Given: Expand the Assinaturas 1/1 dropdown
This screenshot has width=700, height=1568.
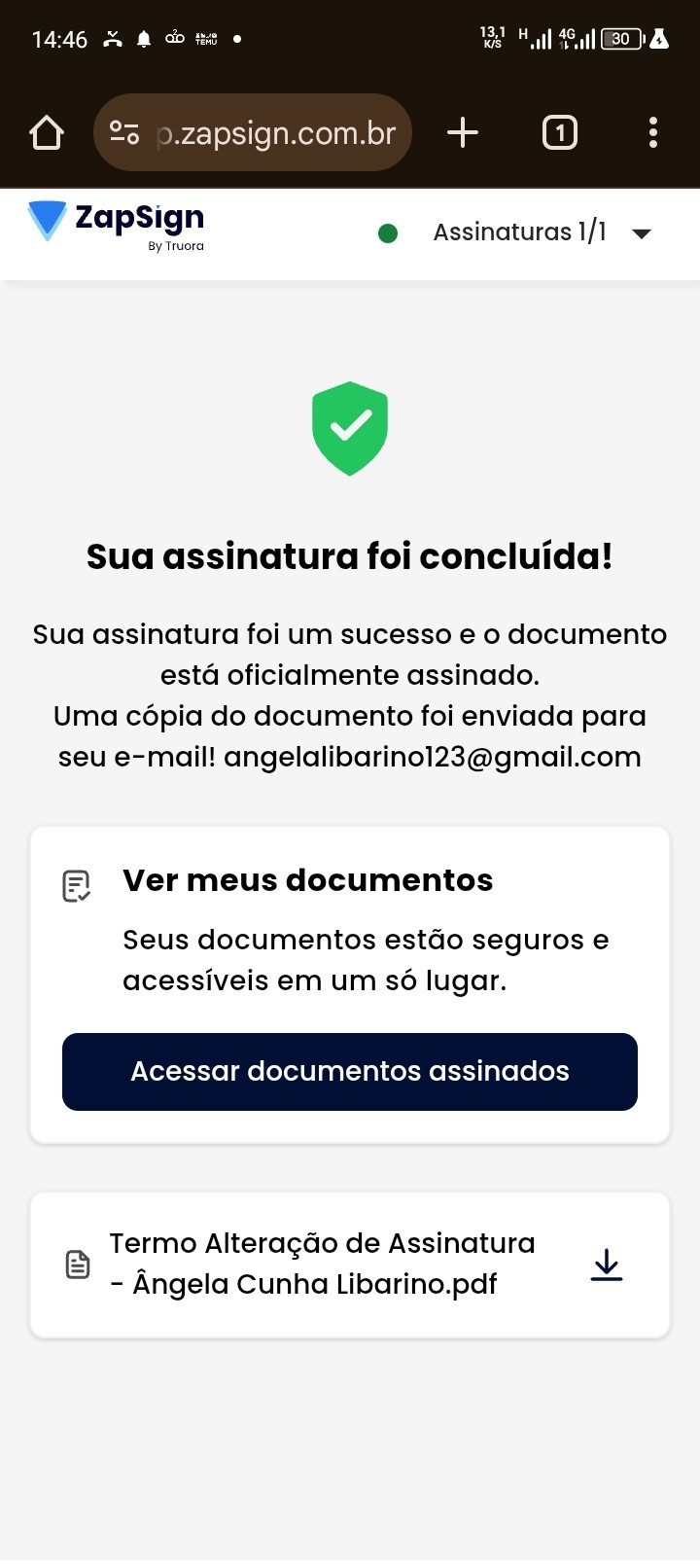Looking at the screenshot, I should 641,233.
